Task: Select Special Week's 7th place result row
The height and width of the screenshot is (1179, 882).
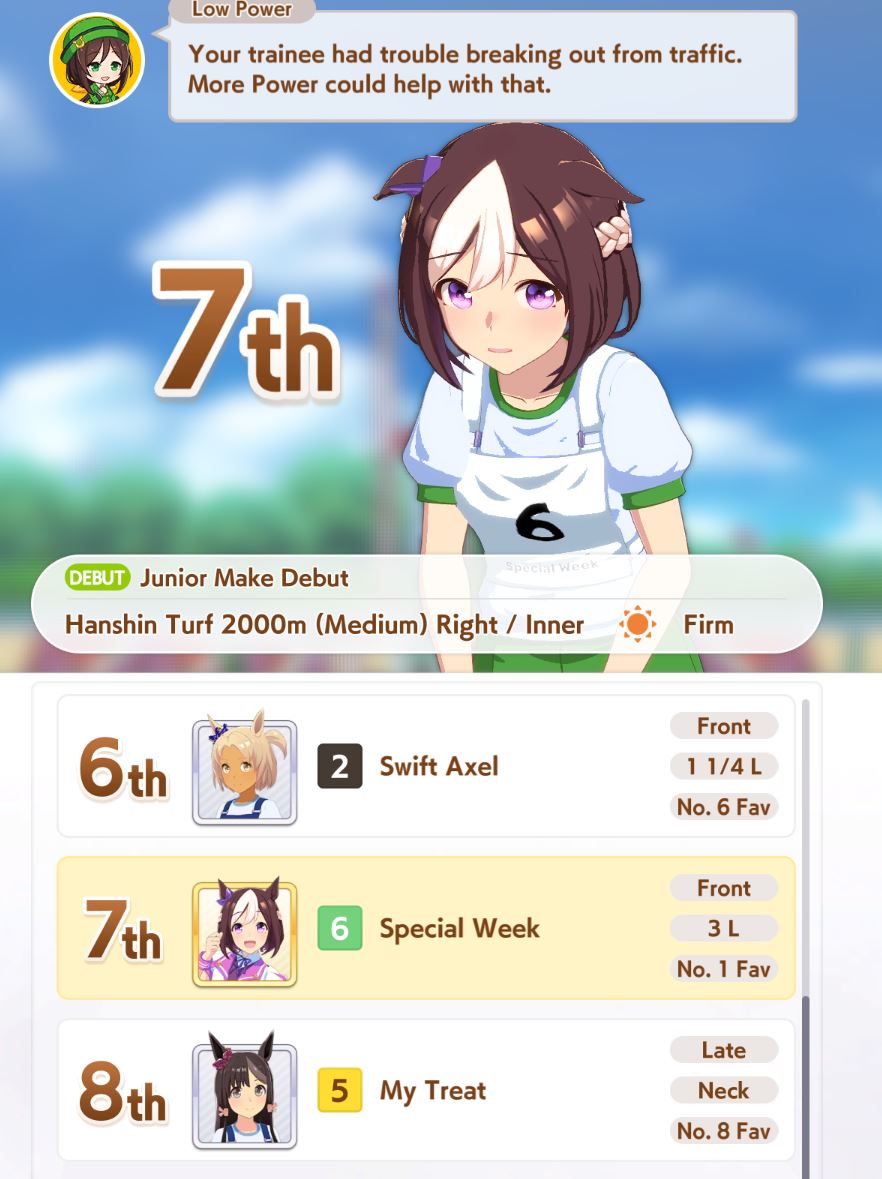Action: [x=426, y=928]
